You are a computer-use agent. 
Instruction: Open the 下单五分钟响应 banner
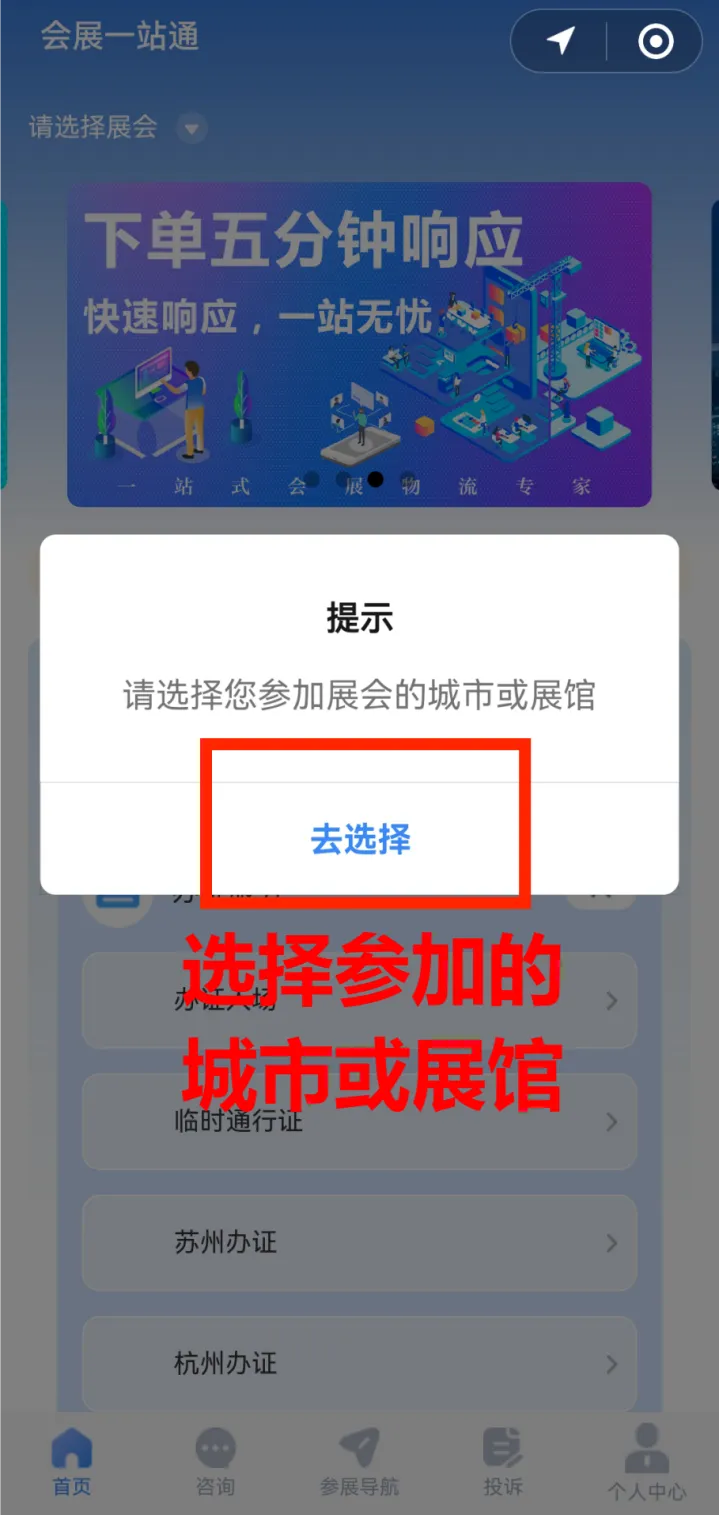pos(359,343)
